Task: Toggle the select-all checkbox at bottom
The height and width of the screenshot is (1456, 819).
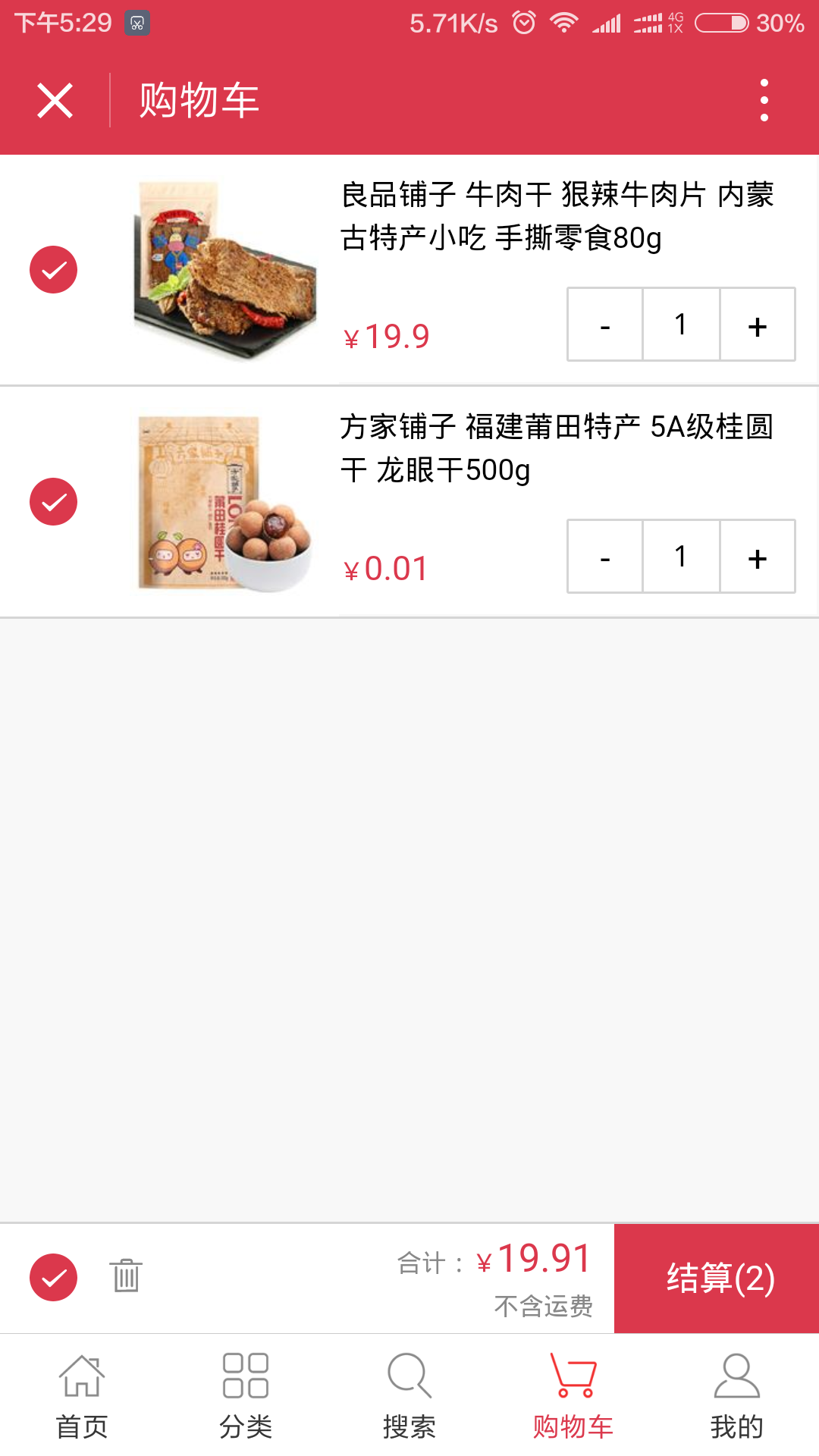Action: tap(53, 1278)
